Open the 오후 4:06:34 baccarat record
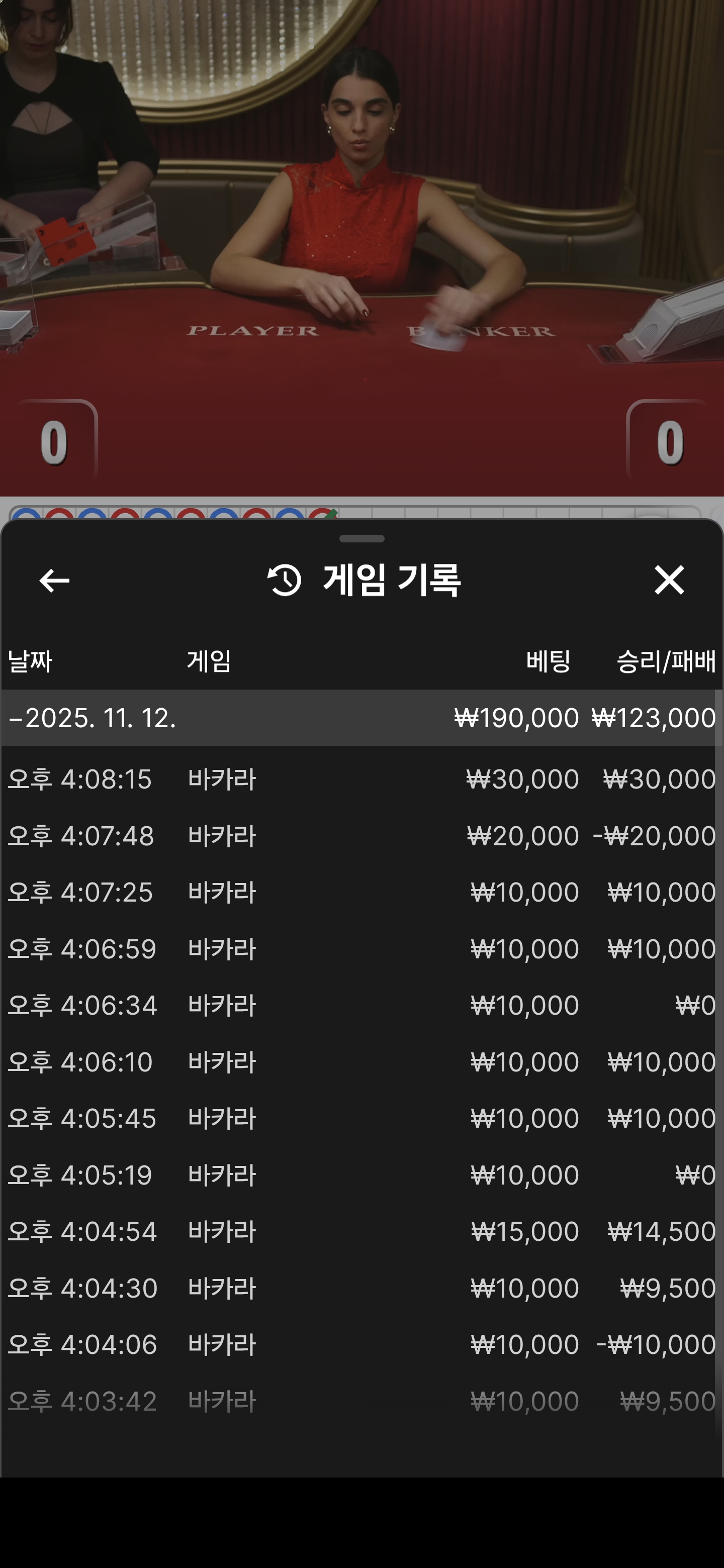The height and width of the screenshot is (1568, 724). (361, 1005)
